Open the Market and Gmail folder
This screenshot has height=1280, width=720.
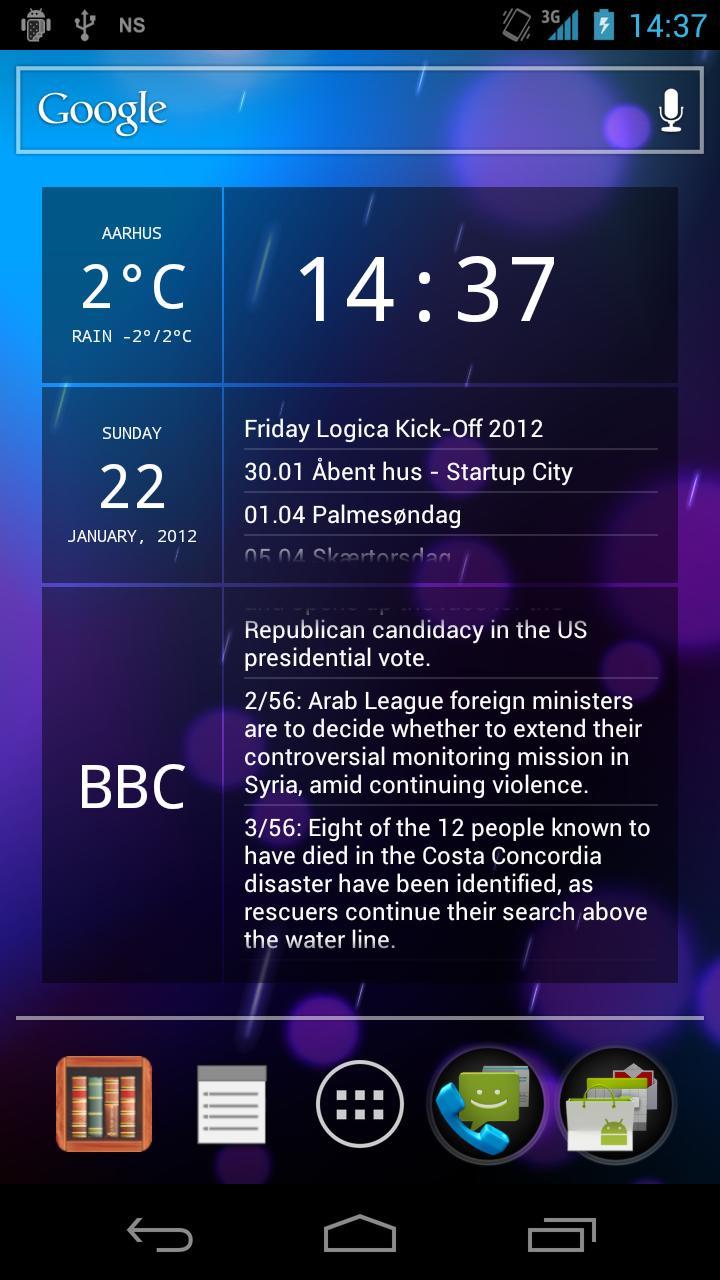(x=615, y=1104)
